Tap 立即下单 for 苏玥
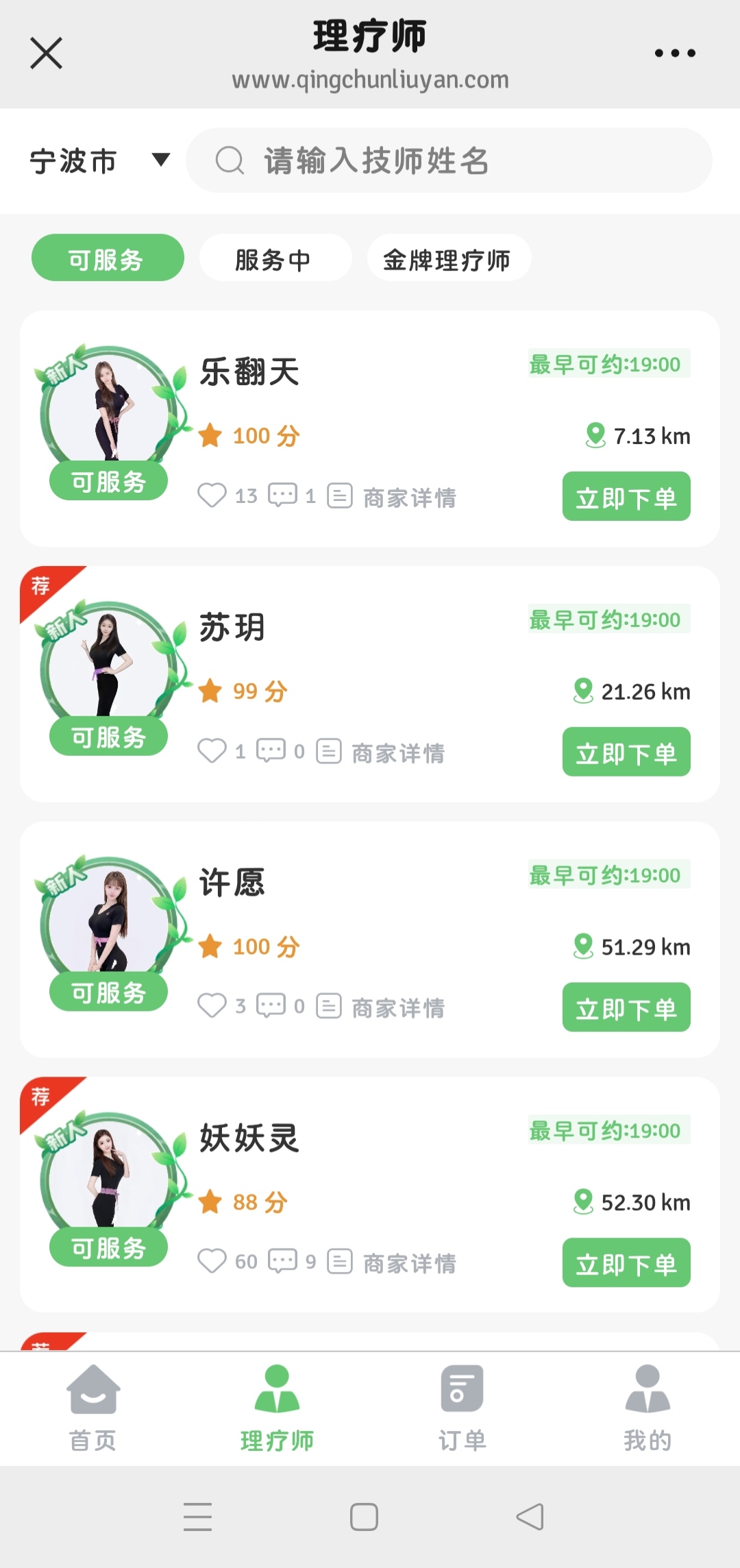 tap(626, 752)
